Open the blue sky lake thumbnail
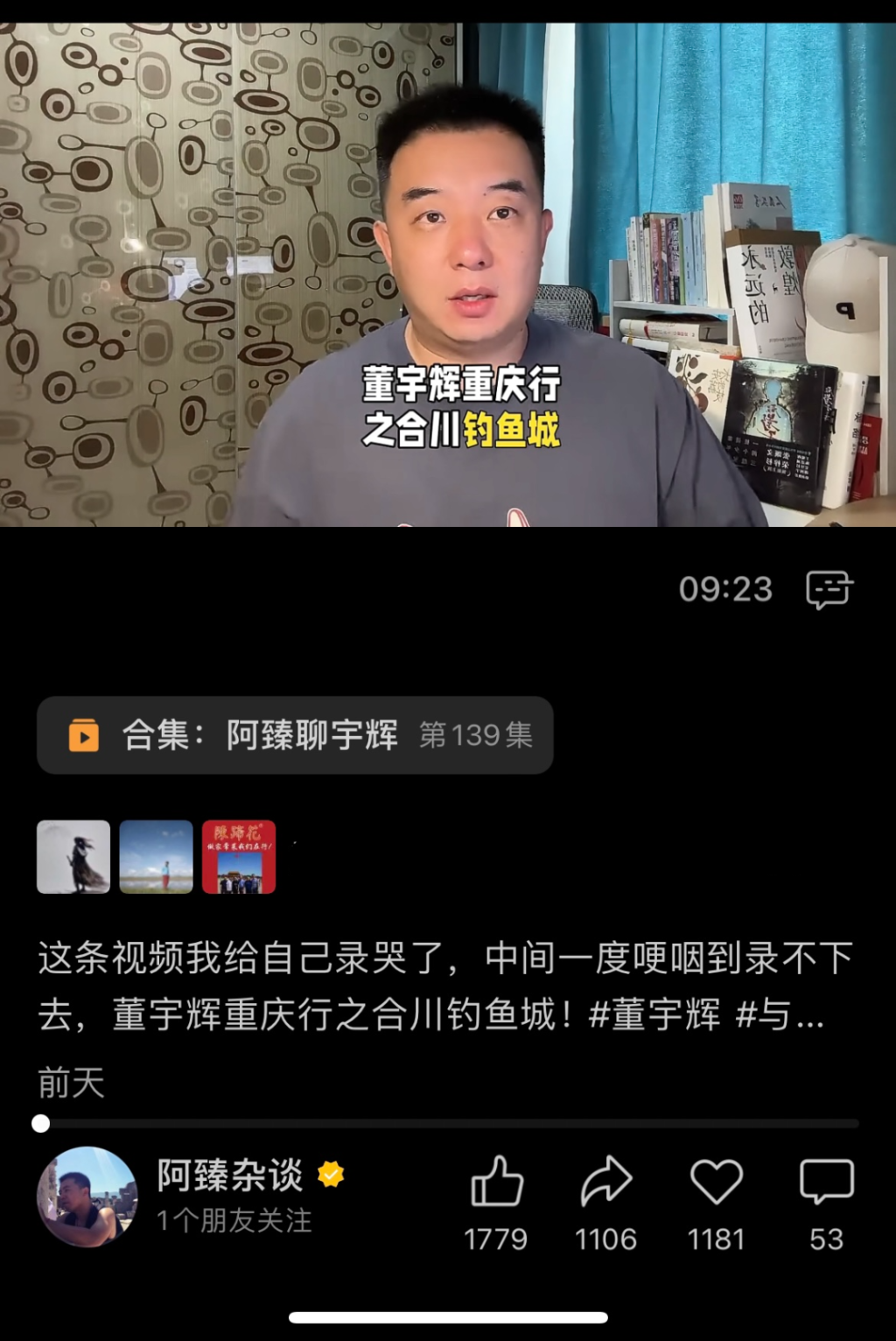The image size is (896, 1341). pyautogui.click(x=156, y=857)
